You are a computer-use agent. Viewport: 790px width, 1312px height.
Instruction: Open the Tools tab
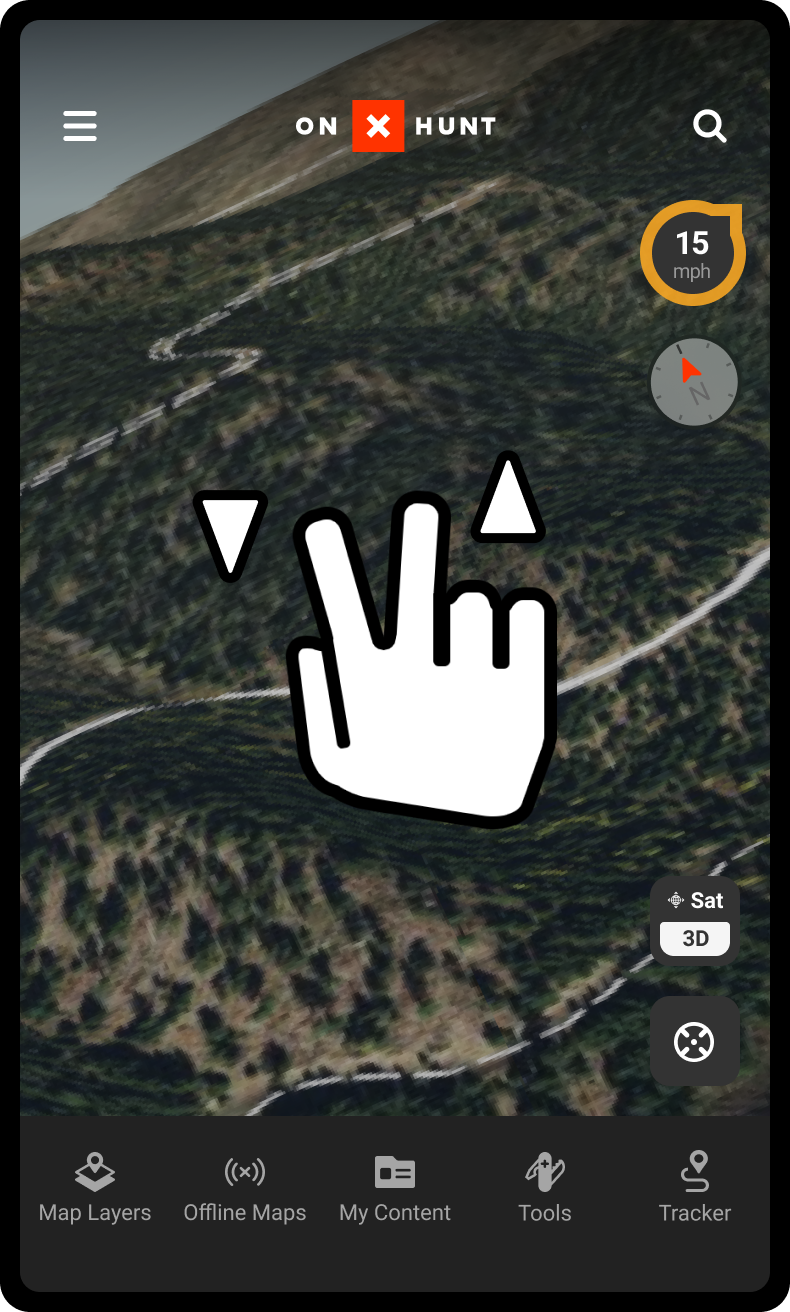point(545,1188)
